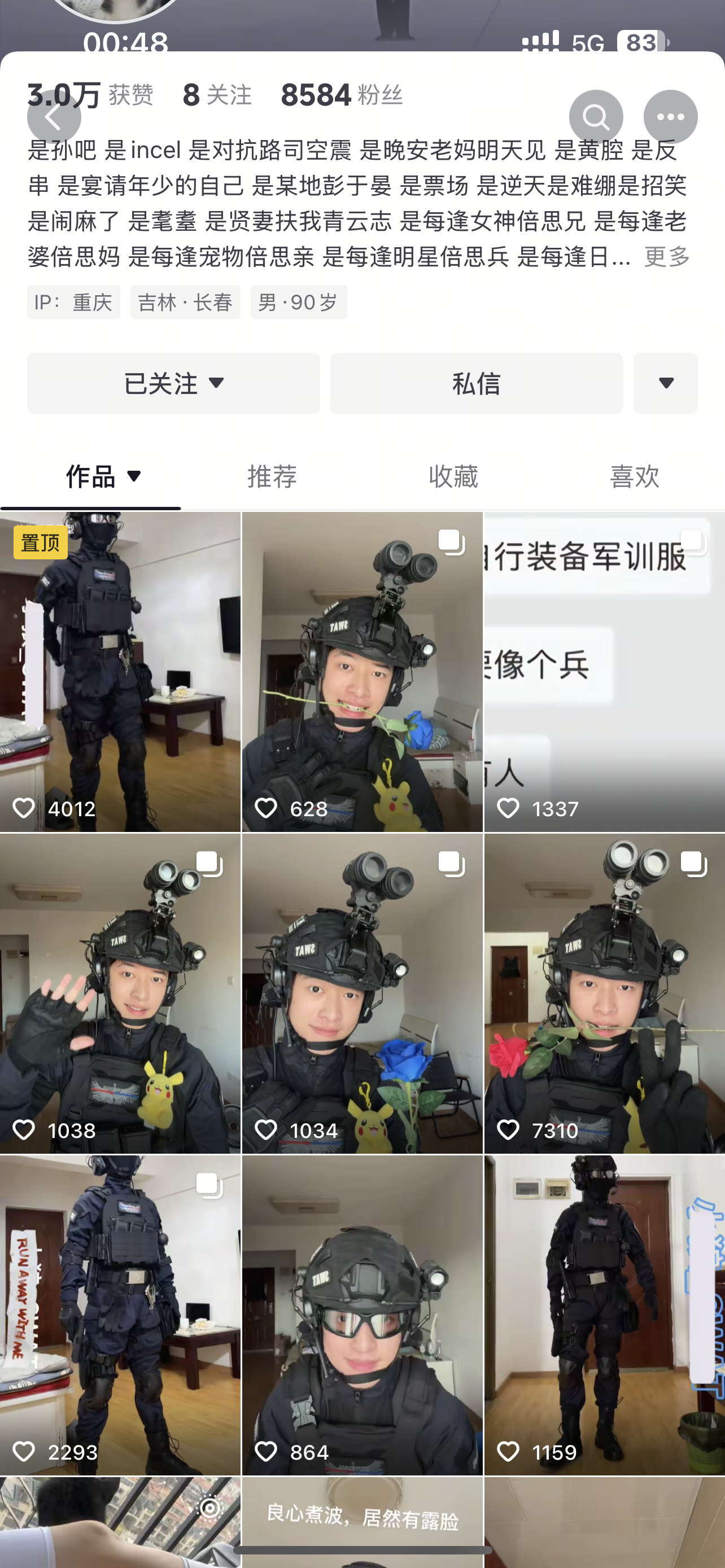Open the post with 2293 likes
This screenshot has width=725, height=1568.
[x=120, y=1315]
